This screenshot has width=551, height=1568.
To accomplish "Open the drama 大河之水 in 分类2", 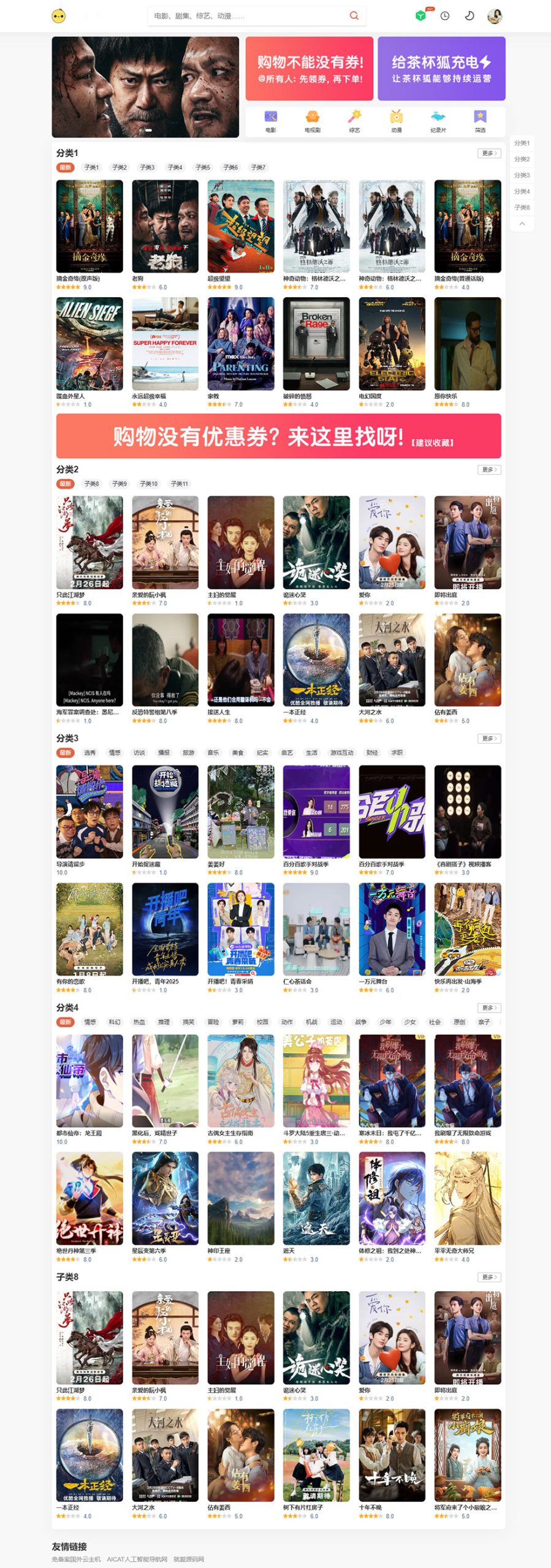I will pyautogui.click(x=392, y=660).
